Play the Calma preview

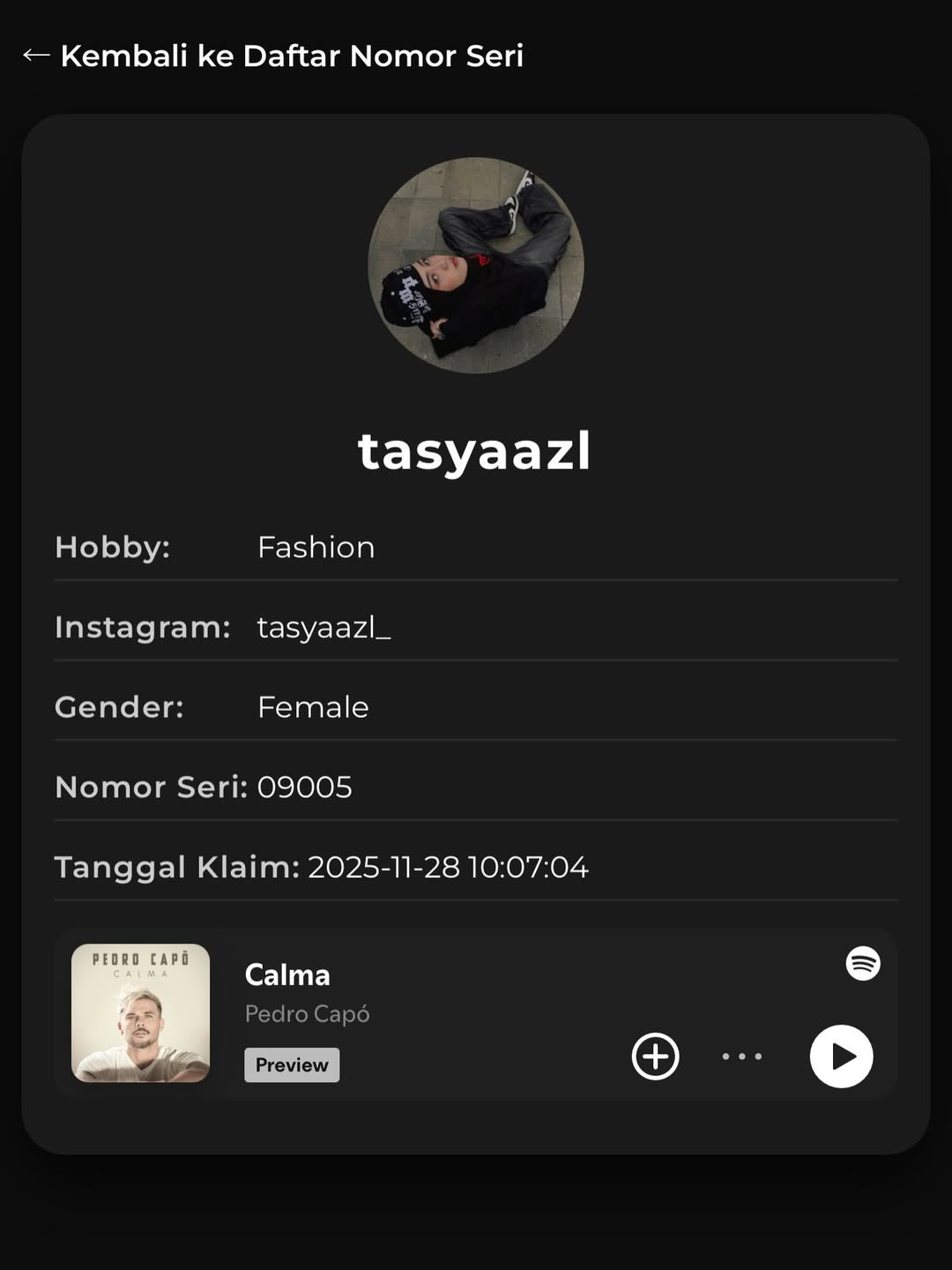click(841, 1056)
